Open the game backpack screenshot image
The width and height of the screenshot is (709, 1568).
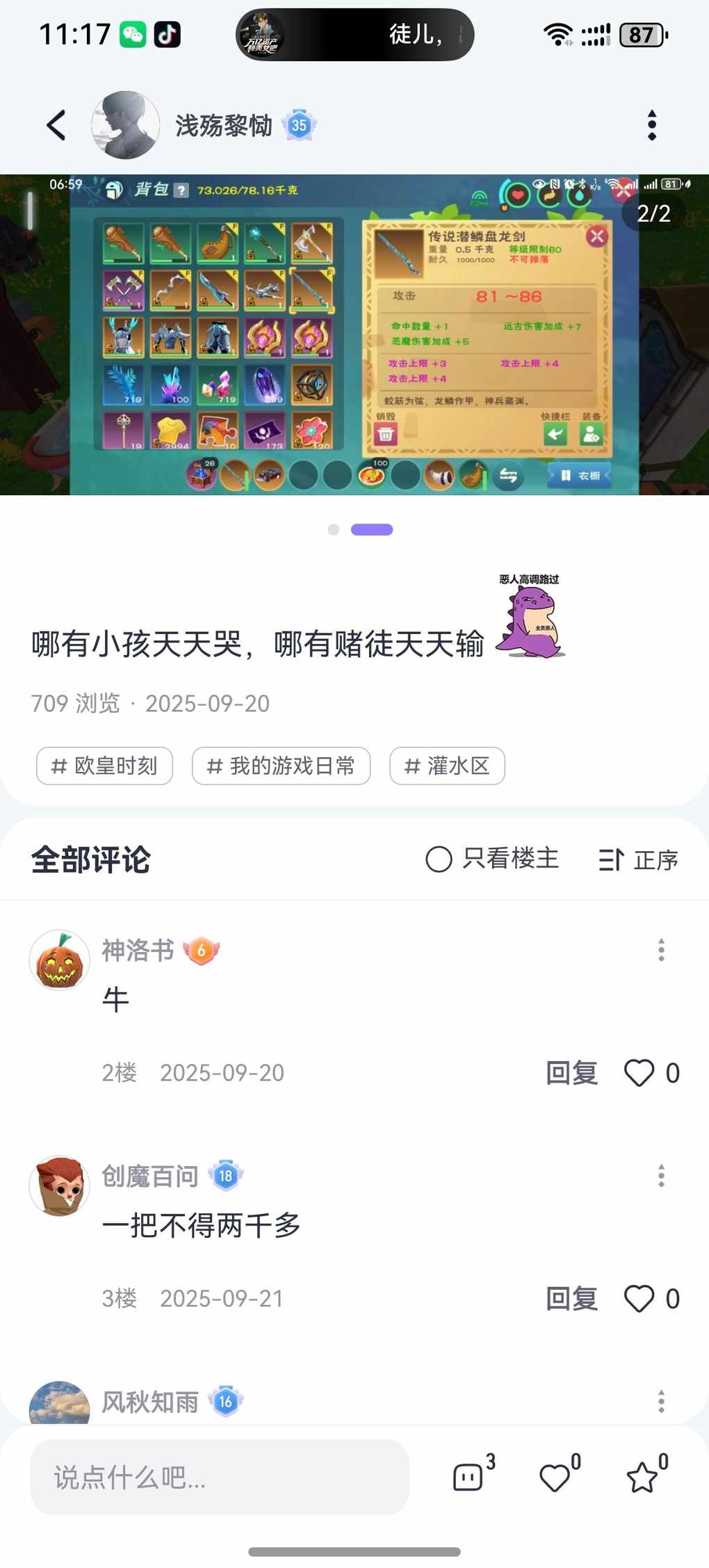[354, 334]
